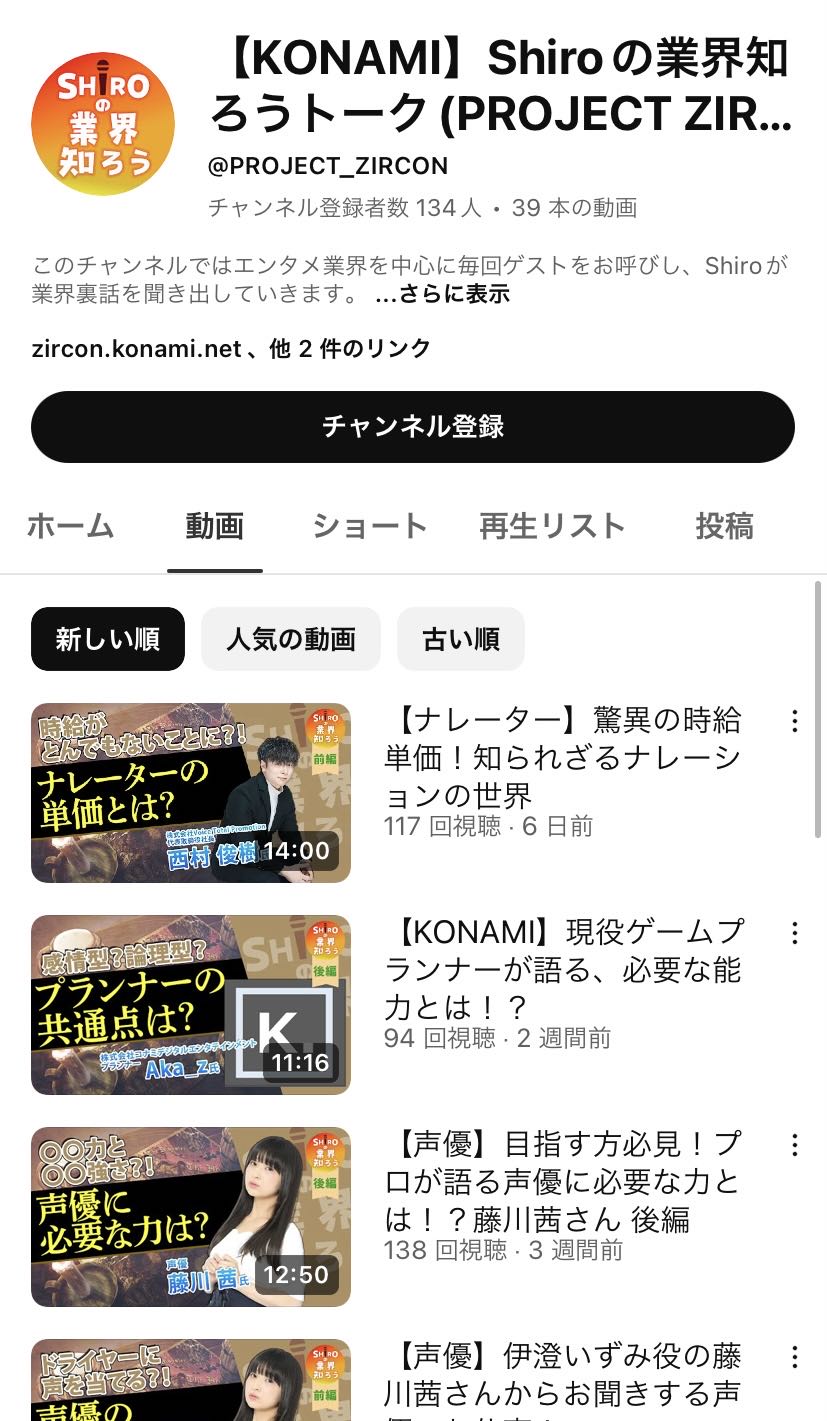Open the 【ナレーター】驚異の時給単価 video title

pos(563,758)
